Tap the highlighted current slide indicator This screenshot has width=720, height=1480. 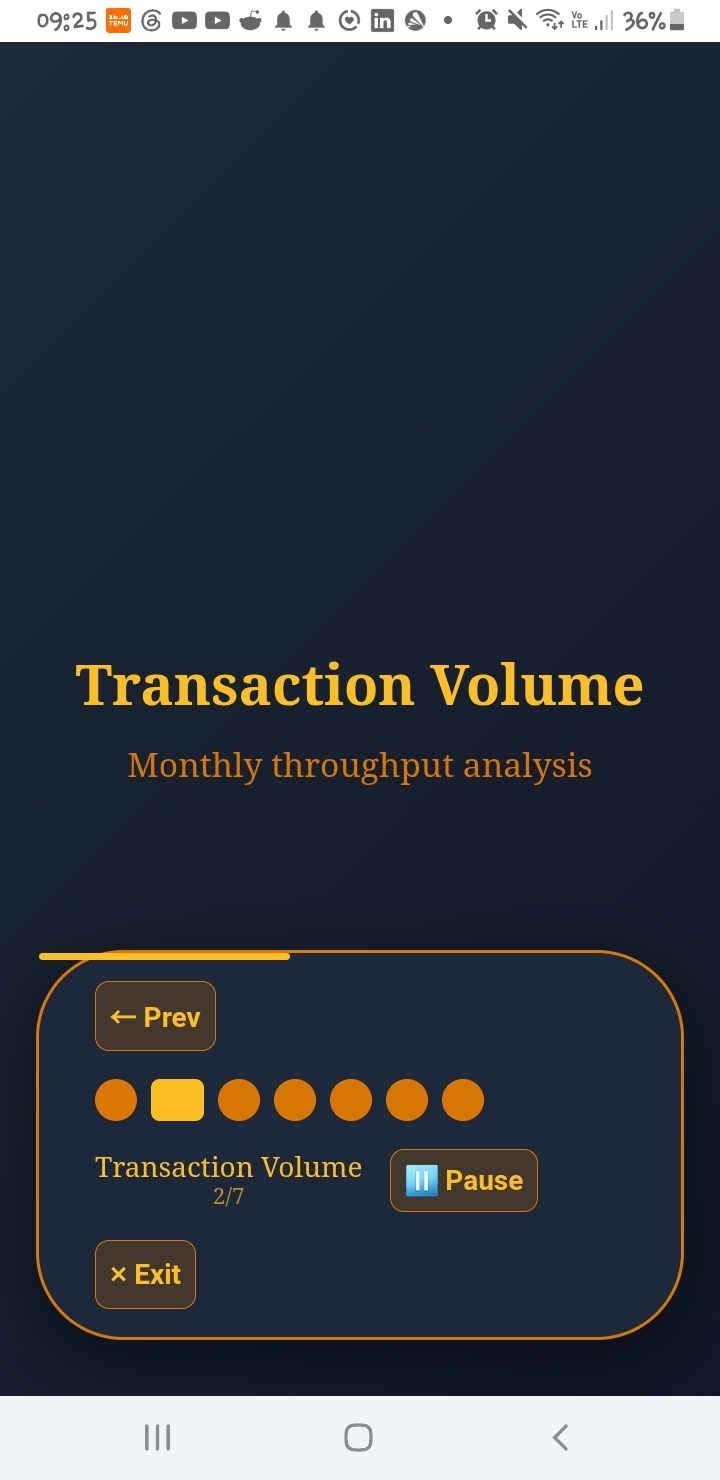[x=177, y=1100]
